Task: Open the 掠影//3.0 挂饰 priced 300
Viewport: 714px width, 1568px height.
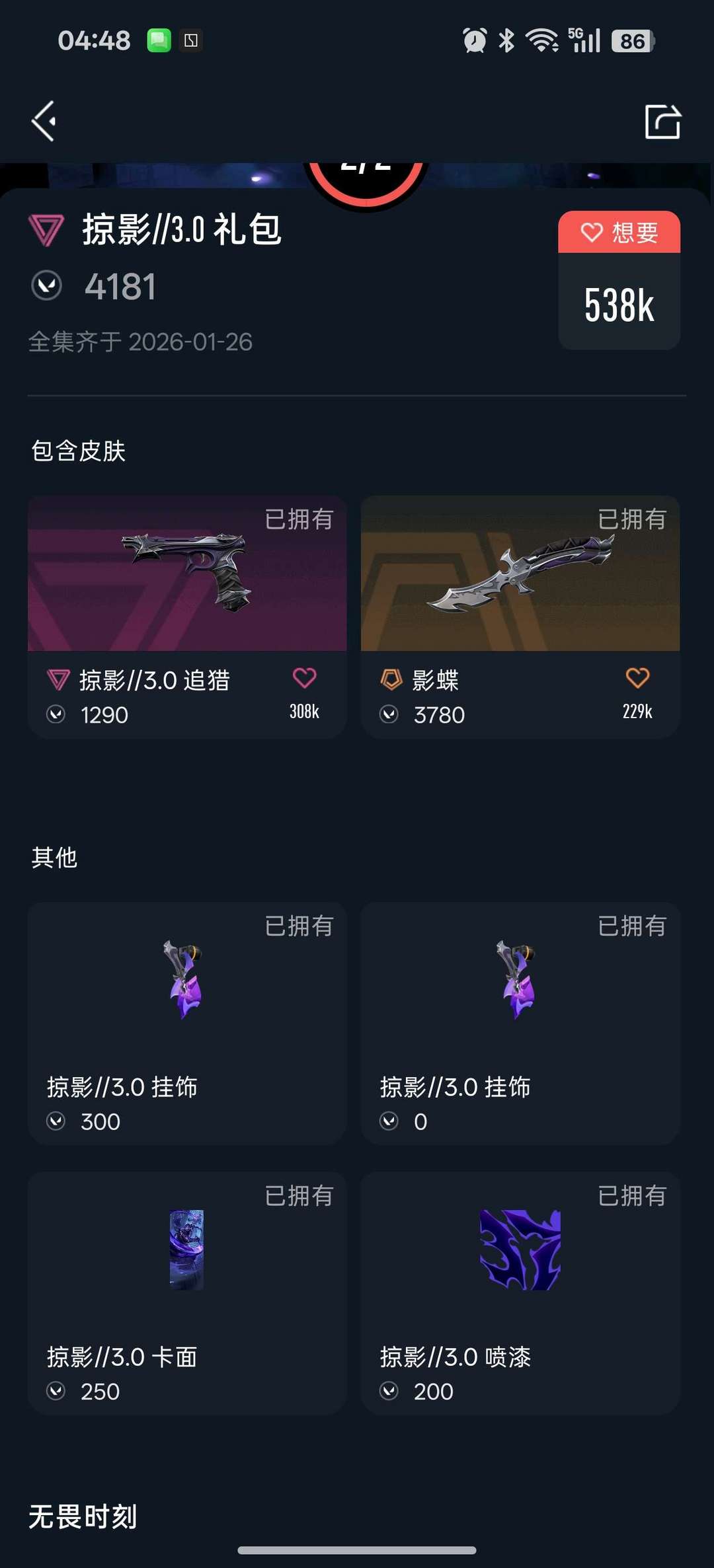Action: click(187, 1023)
